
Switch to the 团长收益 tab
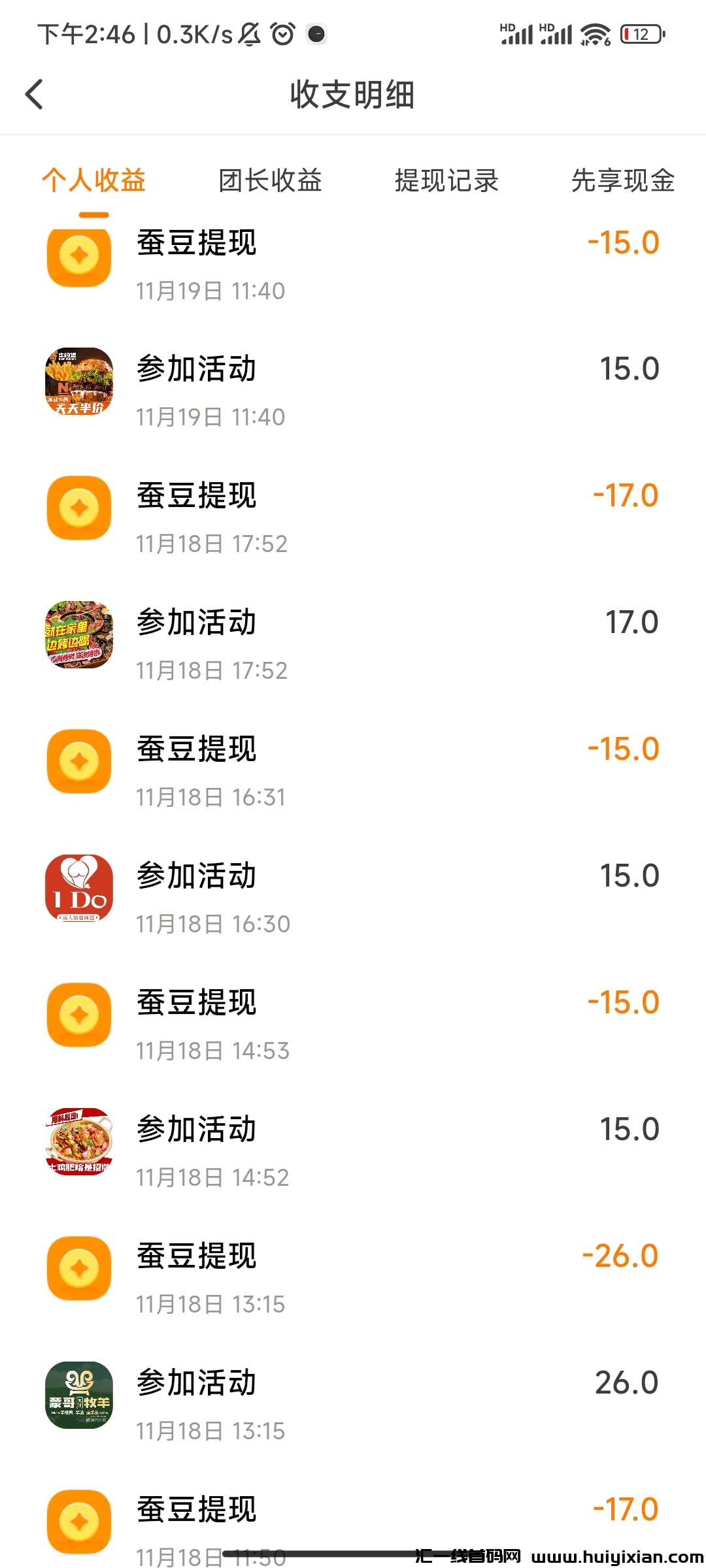(270, 180)
